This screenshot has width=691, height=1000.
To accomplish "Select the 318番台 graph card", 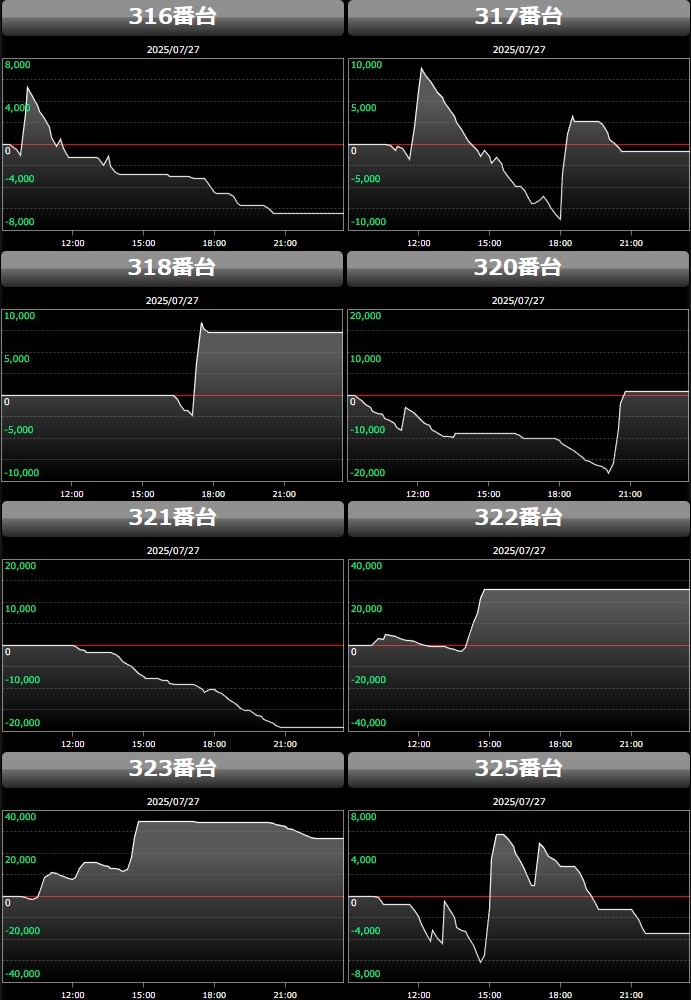I will click(173, 267).
